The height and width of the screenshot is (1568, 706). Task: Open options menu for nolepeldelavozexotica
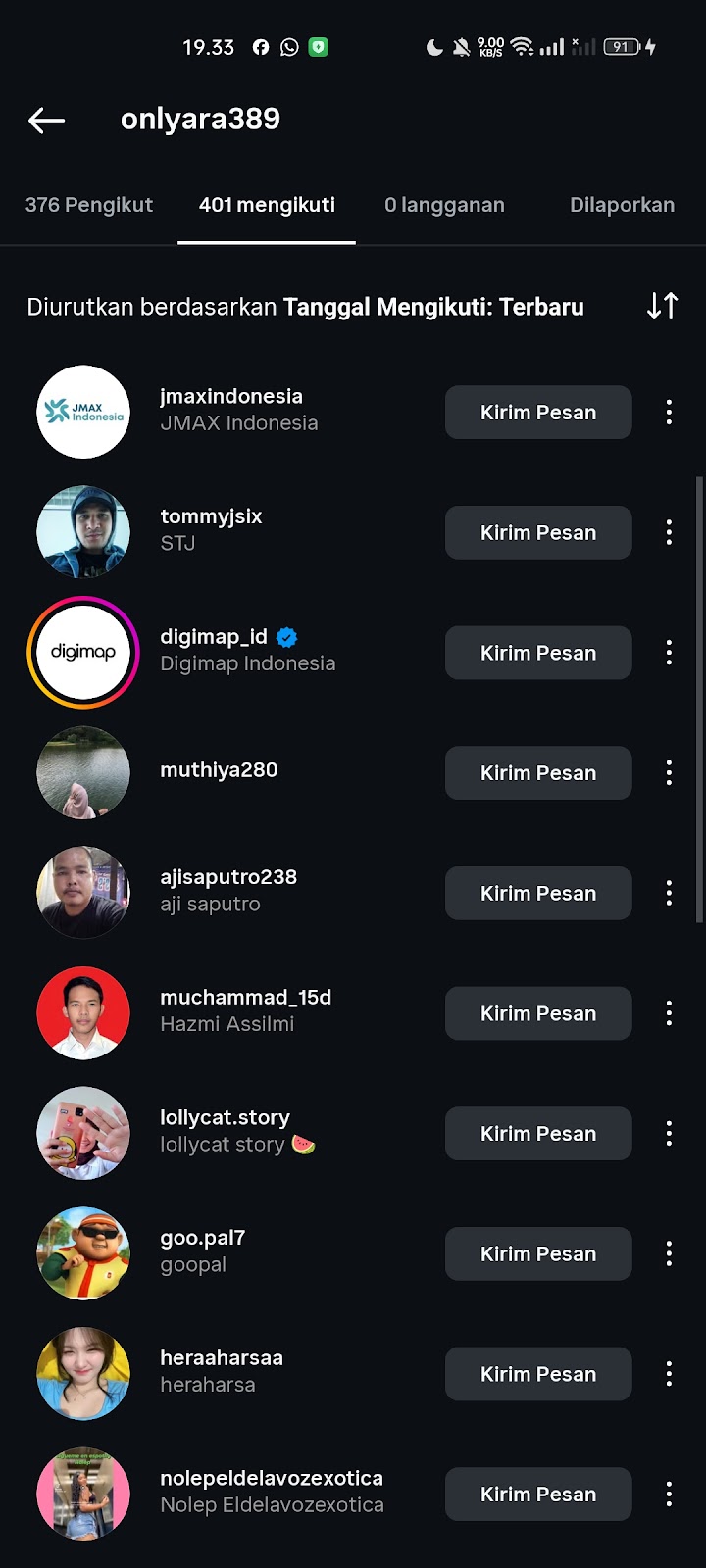click(x=669, y=1494)
